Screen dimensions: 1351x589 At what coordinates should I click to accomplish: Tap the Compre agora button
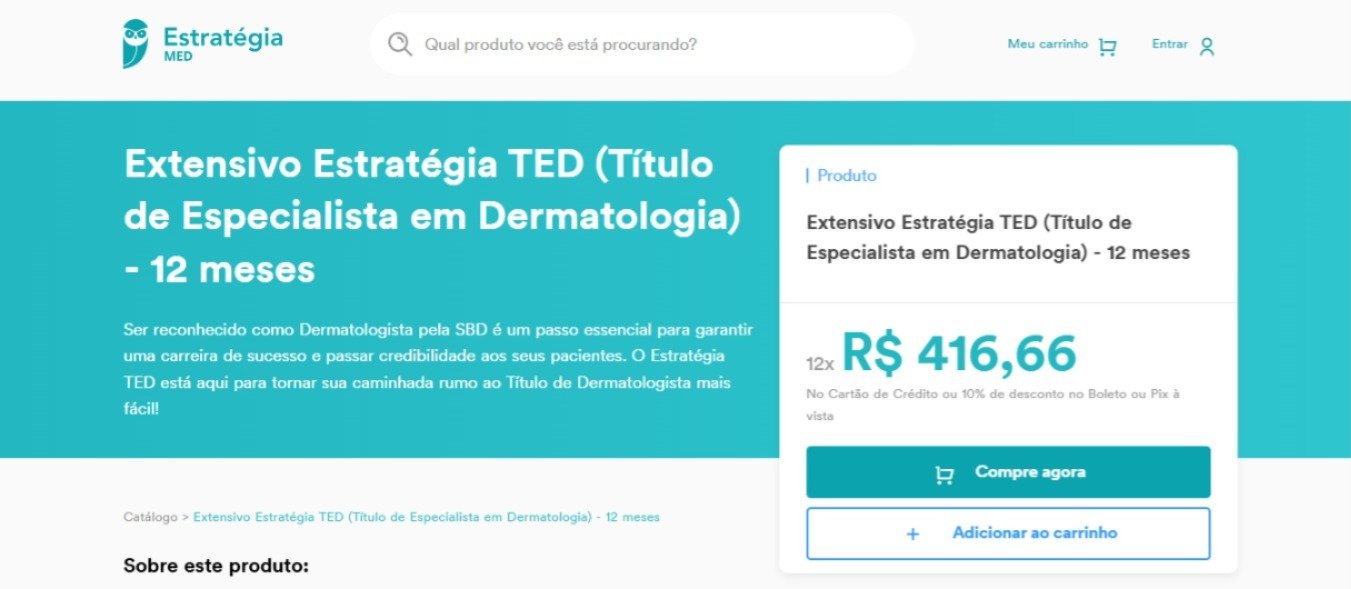(1008, 472)
